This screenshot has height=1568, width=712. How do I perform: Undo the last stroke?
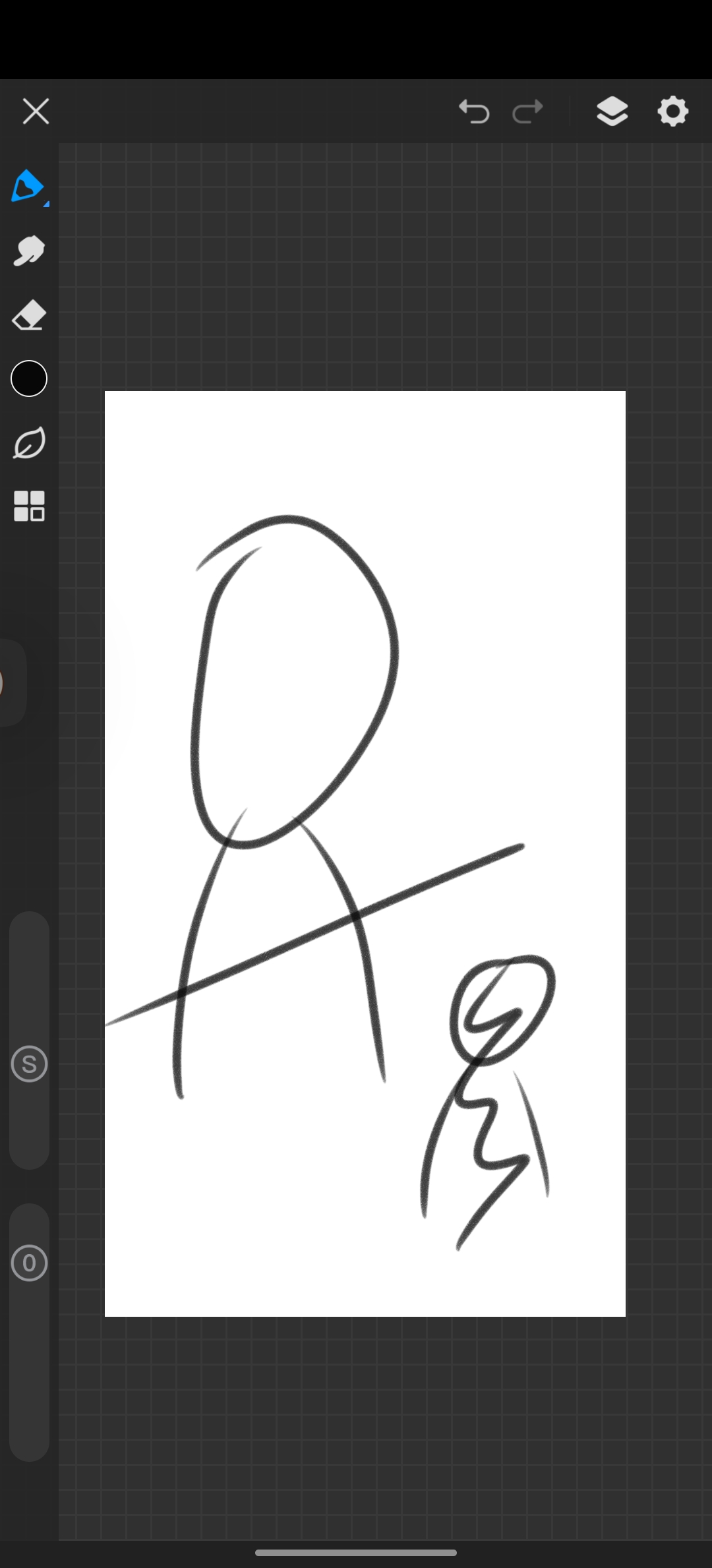[474, 111]
